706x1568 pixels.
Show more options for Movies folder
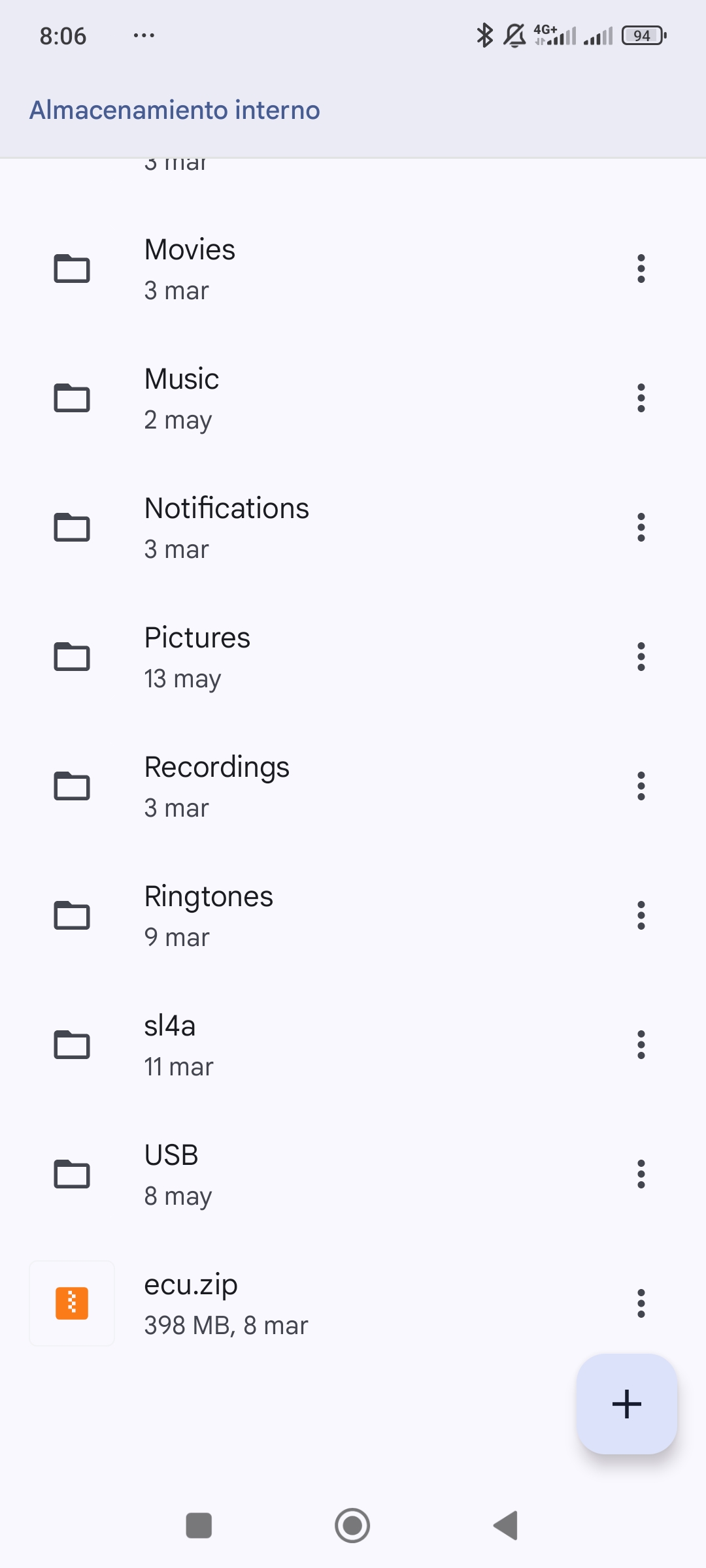[x=641, y=269]
